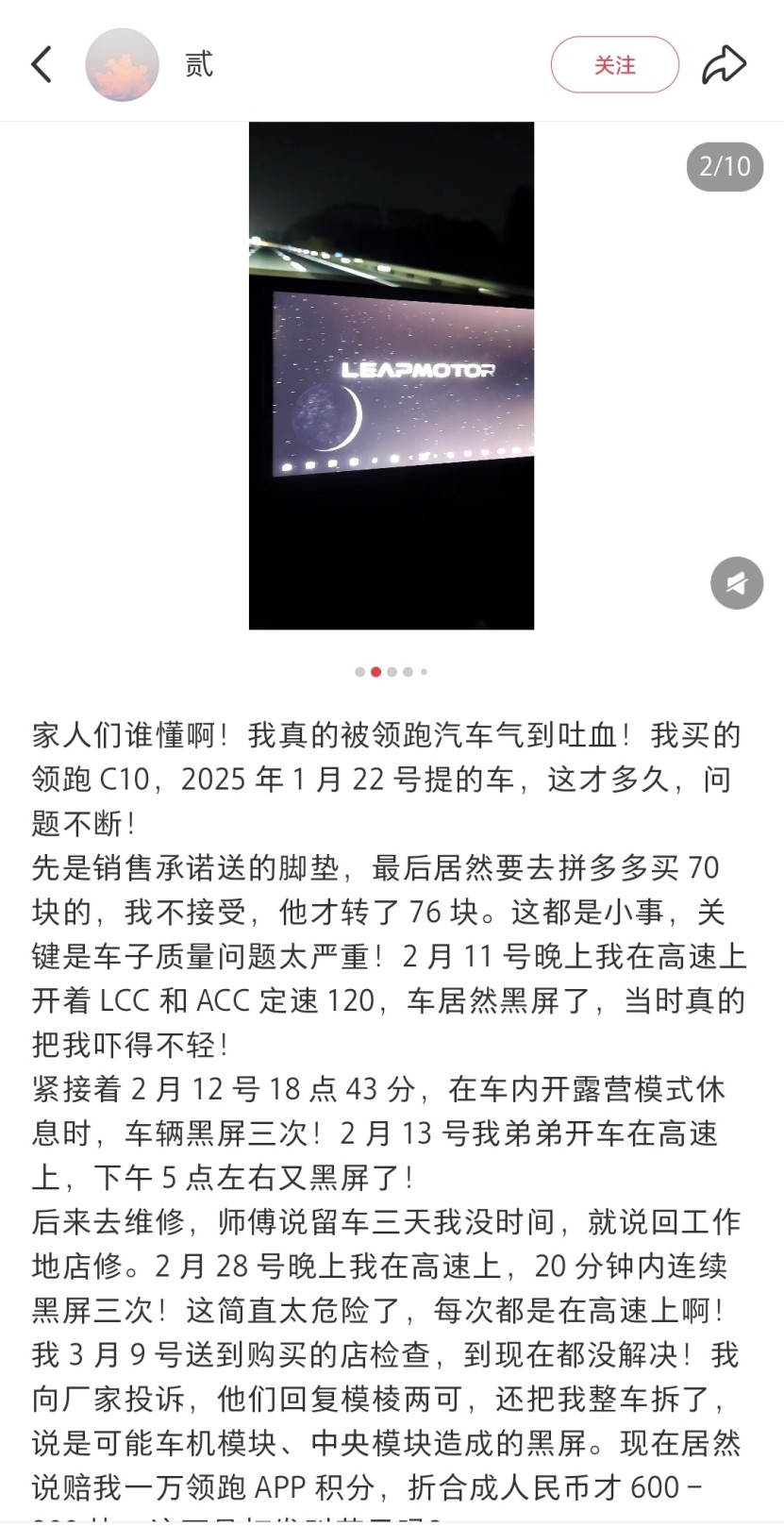Image resolution: width=784 pixels, height=1527 pixels.
Task: Follow the author with 关注 button
Action: point(614,65)
